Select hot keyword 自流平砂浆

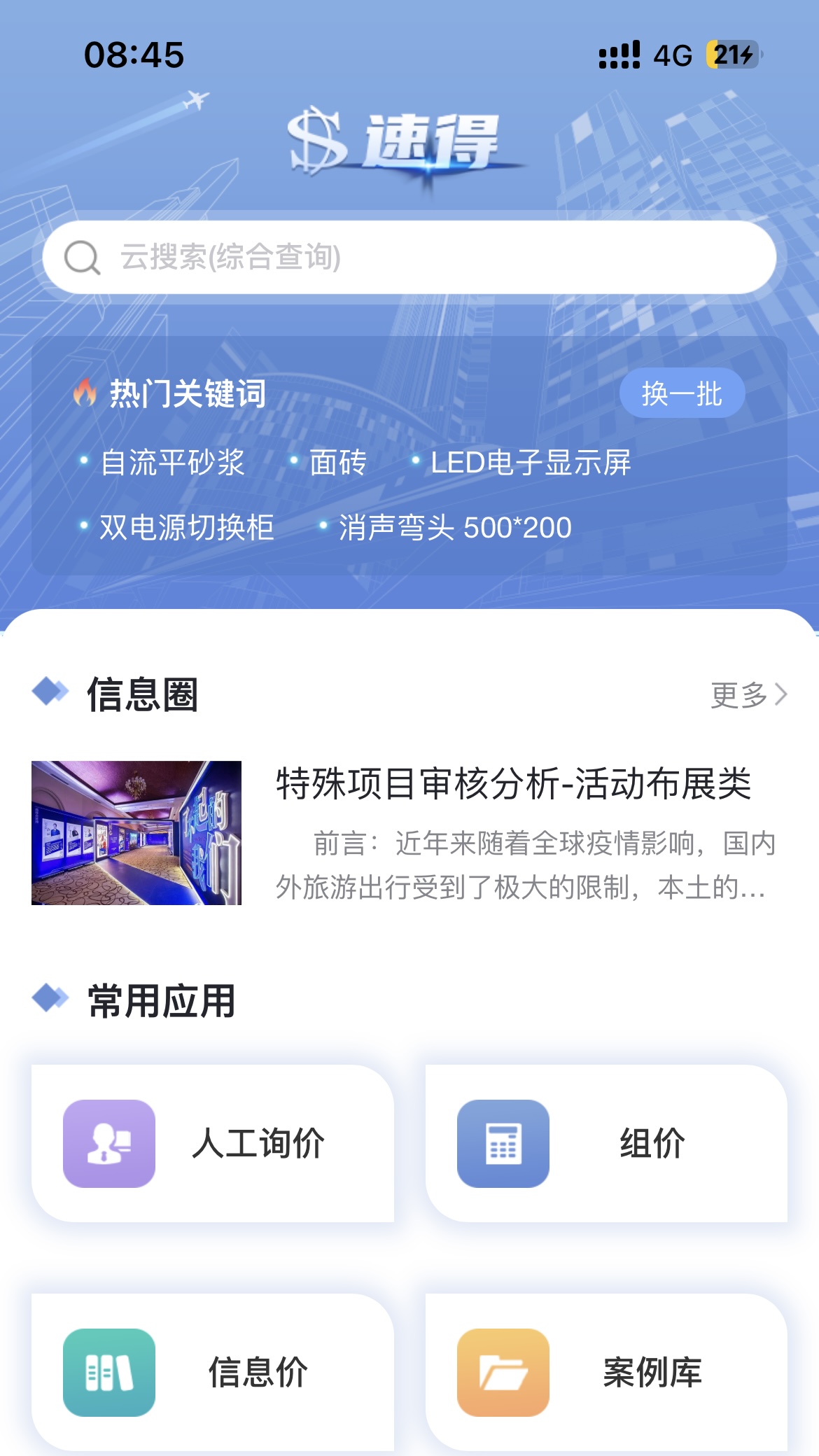[172, 463]
